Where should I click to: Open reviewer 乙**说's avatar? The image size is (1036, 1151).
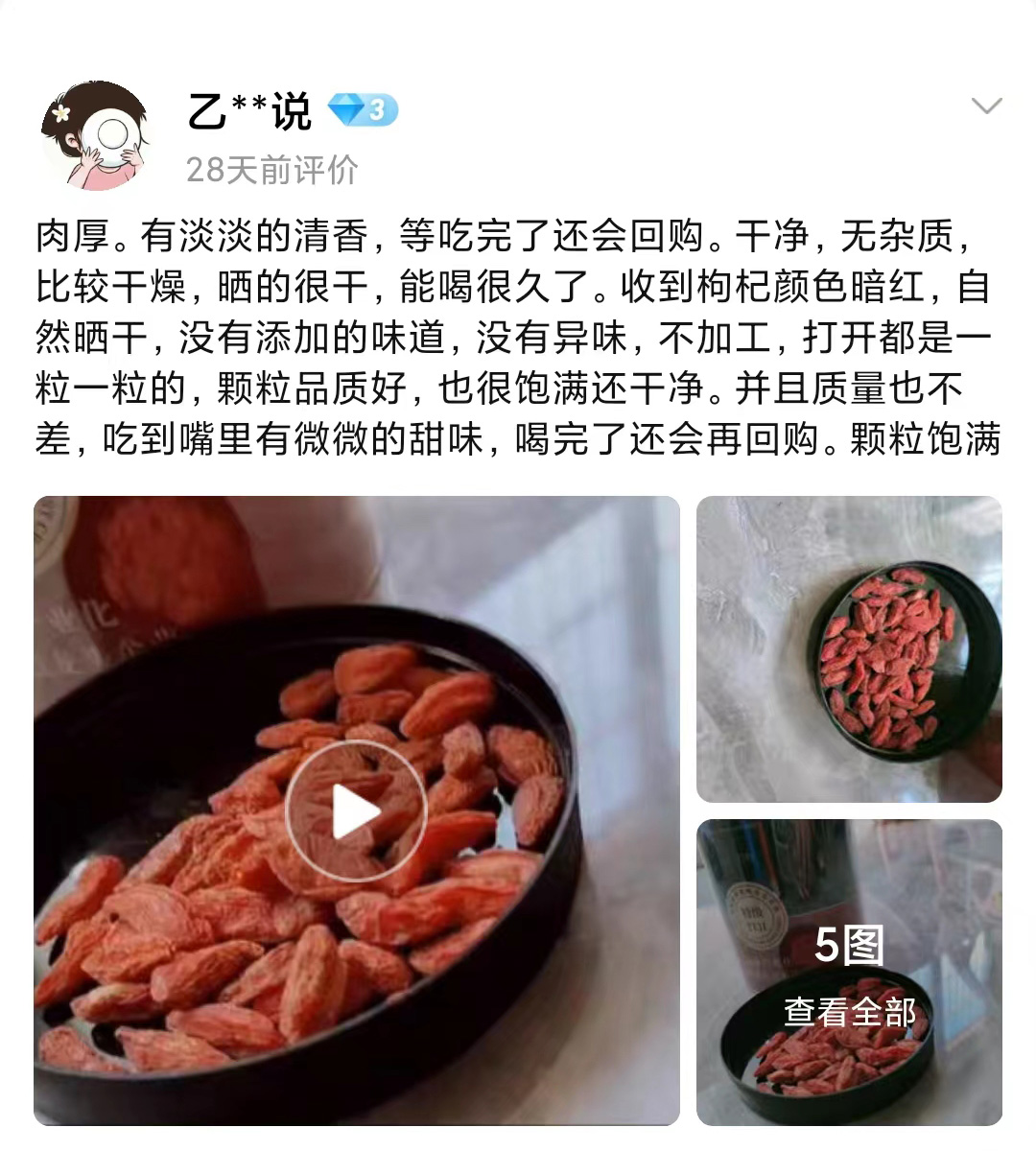pyautogui.click(x=96, y=134)
